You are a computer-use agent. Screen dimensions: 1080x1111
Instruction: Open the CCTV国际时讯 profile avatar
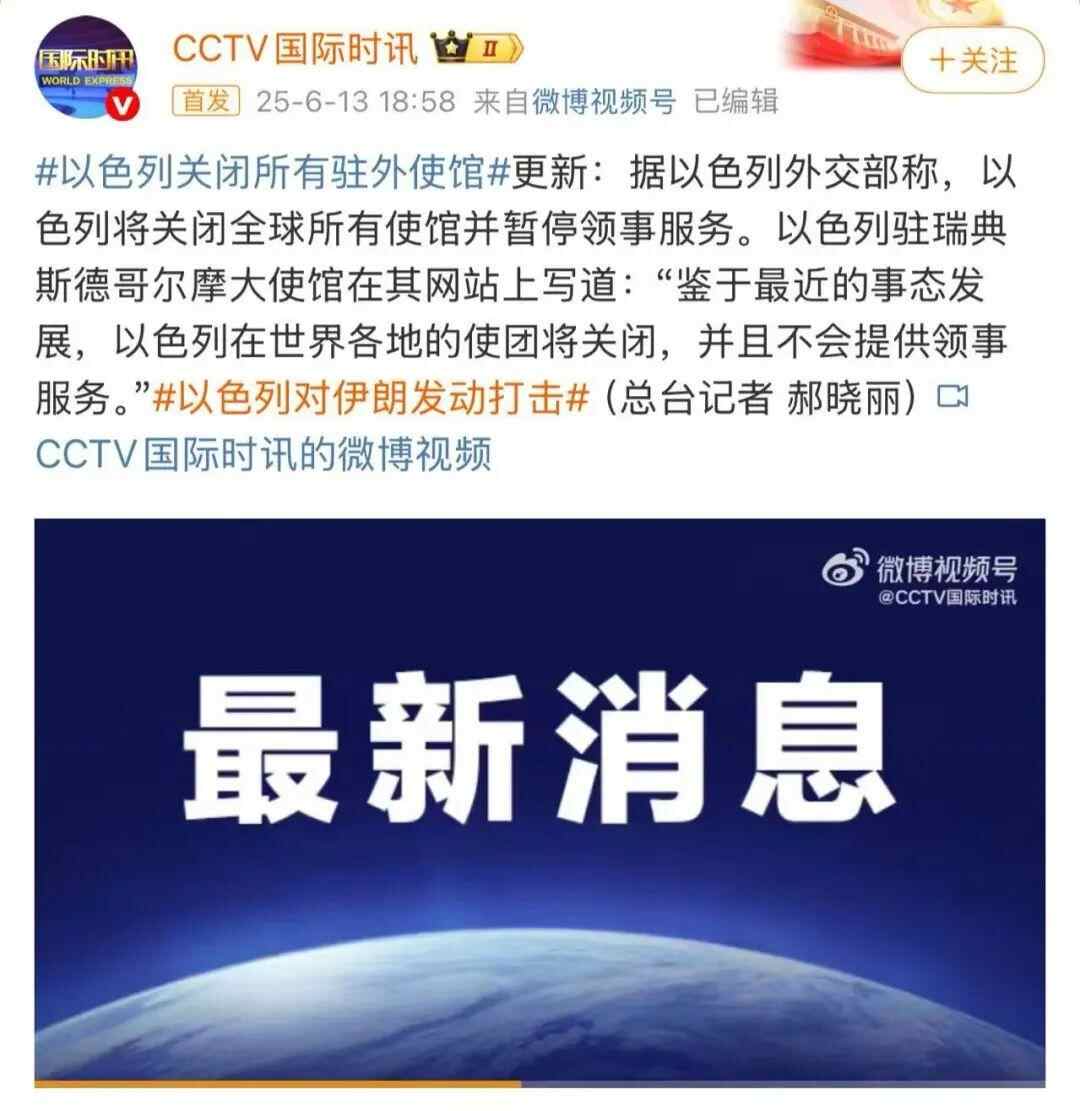click(87, 68)
